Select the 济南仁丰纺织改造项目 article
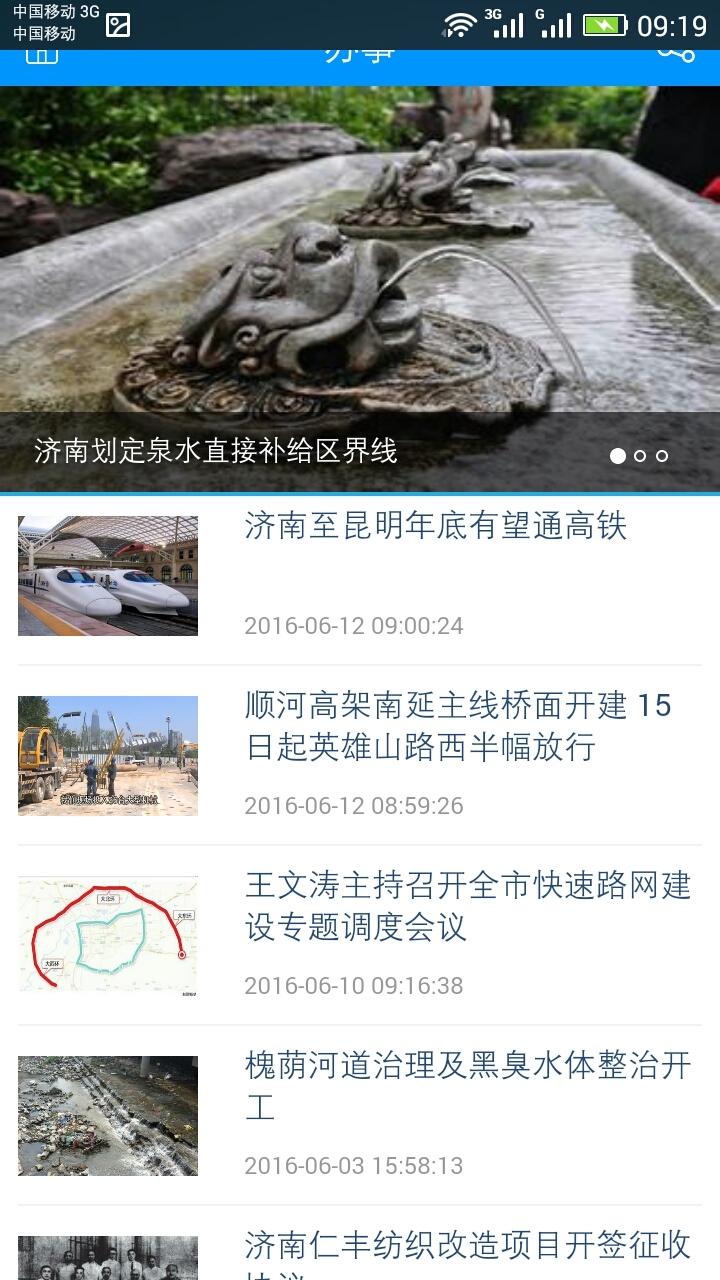 (468, 1246)
